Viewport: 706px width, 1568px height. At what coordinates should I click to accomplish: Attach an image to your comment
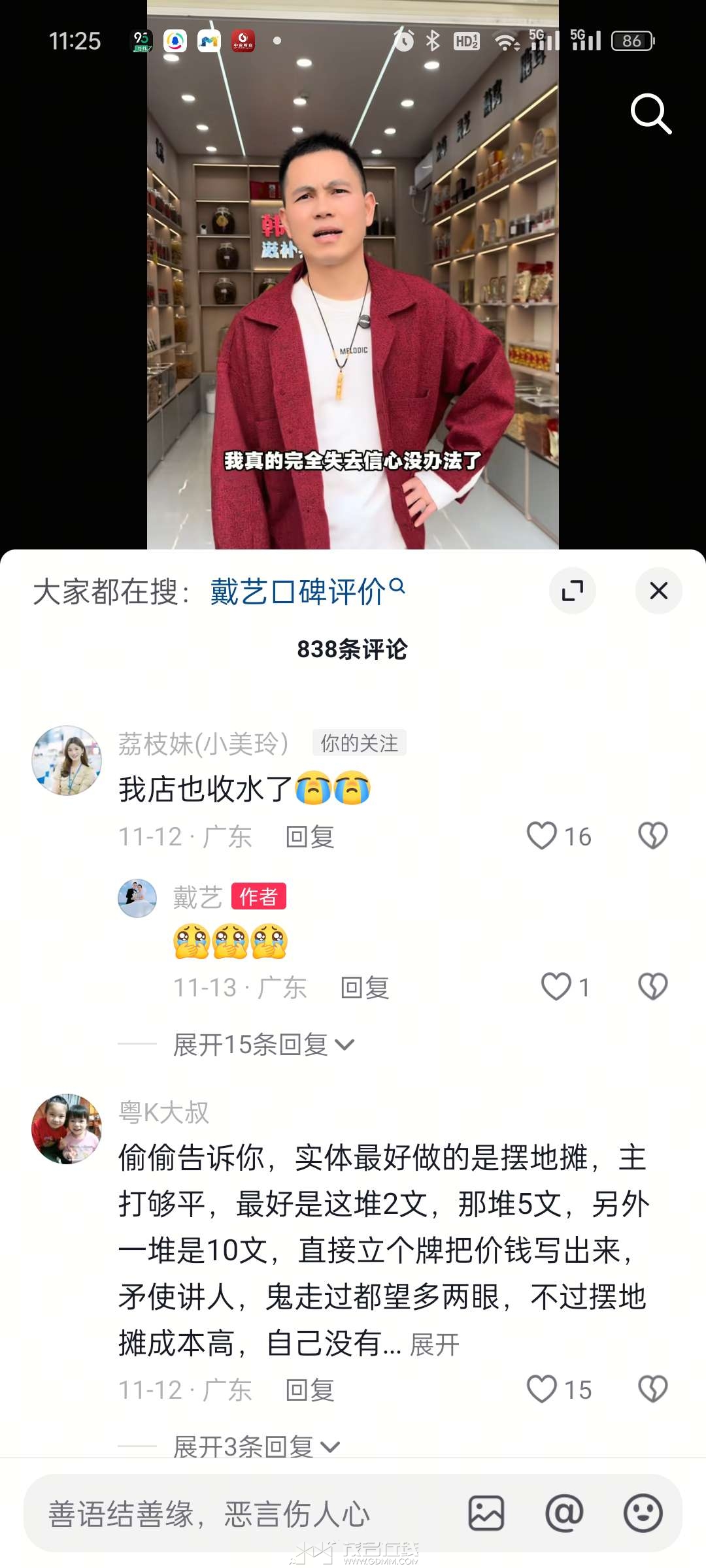(486, 1513)
